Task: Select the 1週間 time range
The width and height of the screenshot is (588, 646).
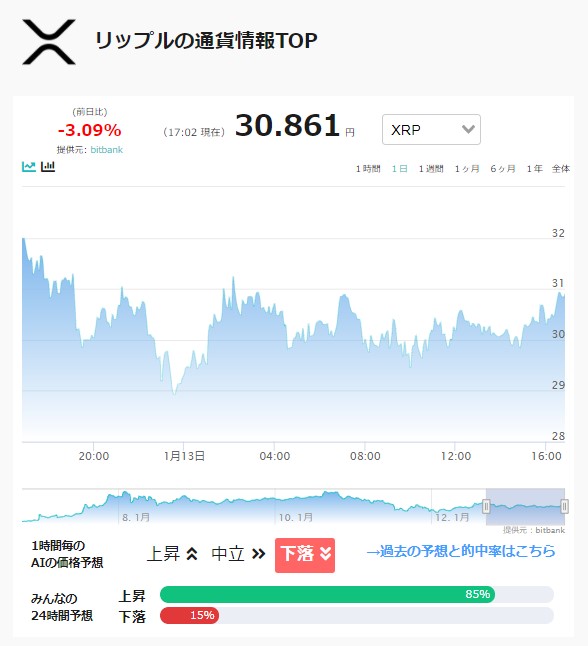Action: click(431, 169)
